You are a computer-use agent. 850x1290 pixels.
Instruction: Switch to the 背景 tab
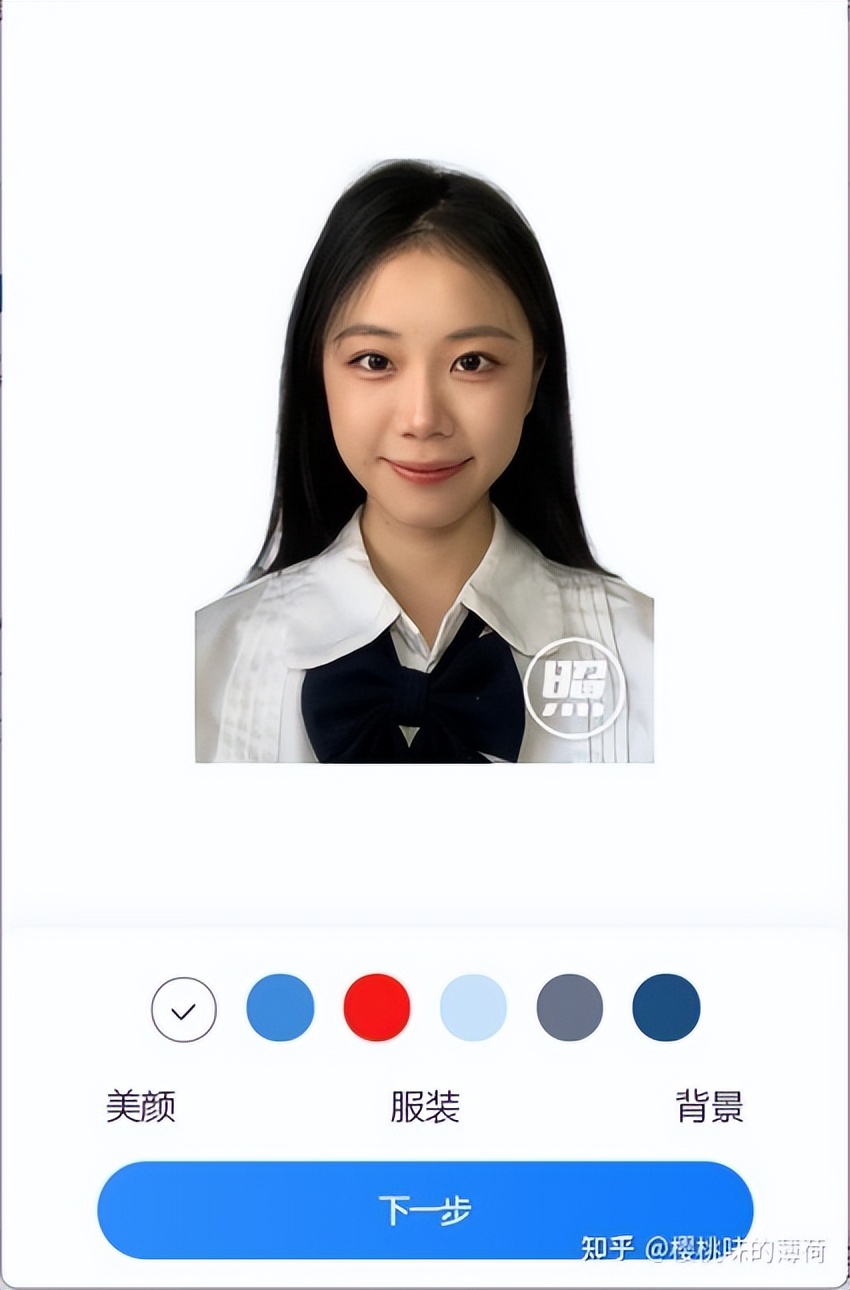click(709, 1107)
